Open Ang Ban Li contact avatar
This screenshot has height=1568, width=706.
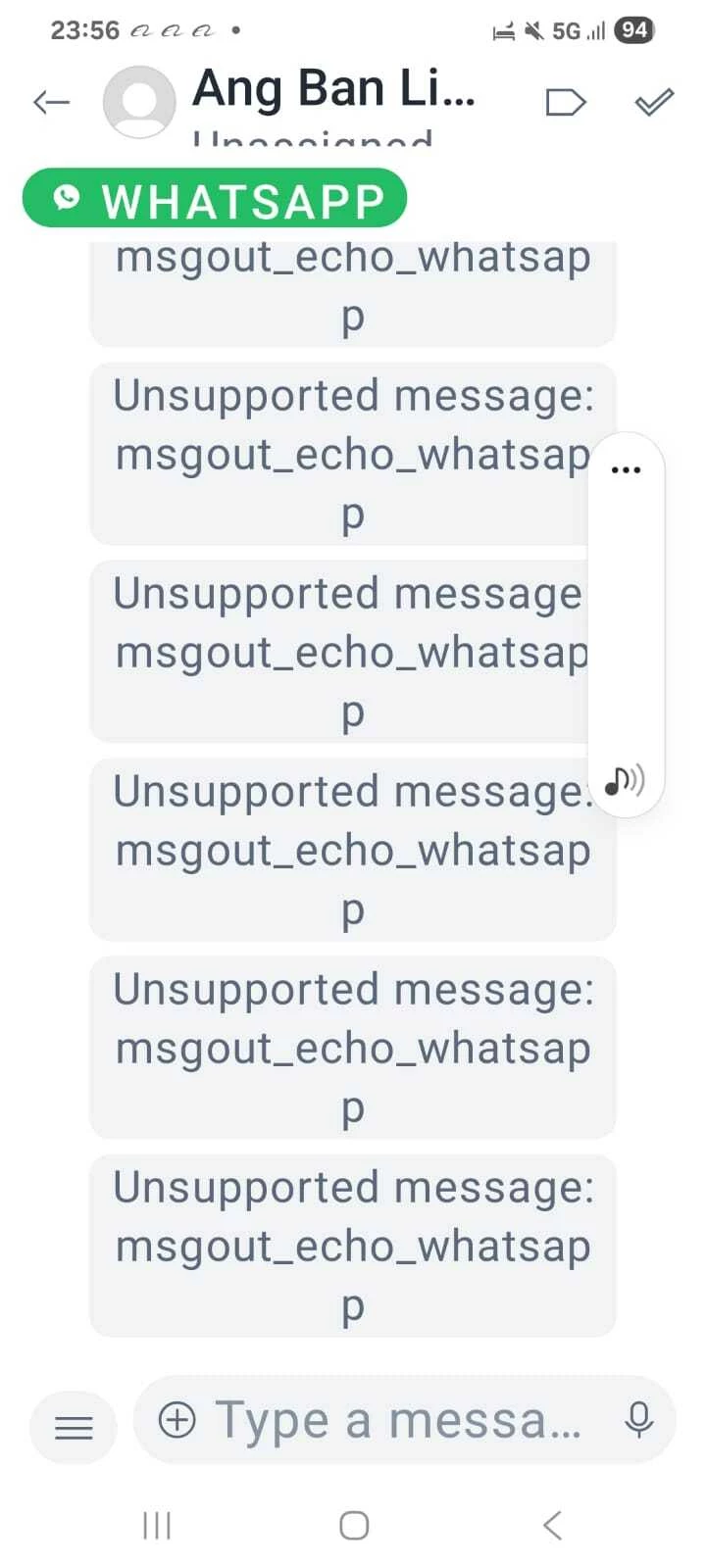139,102
